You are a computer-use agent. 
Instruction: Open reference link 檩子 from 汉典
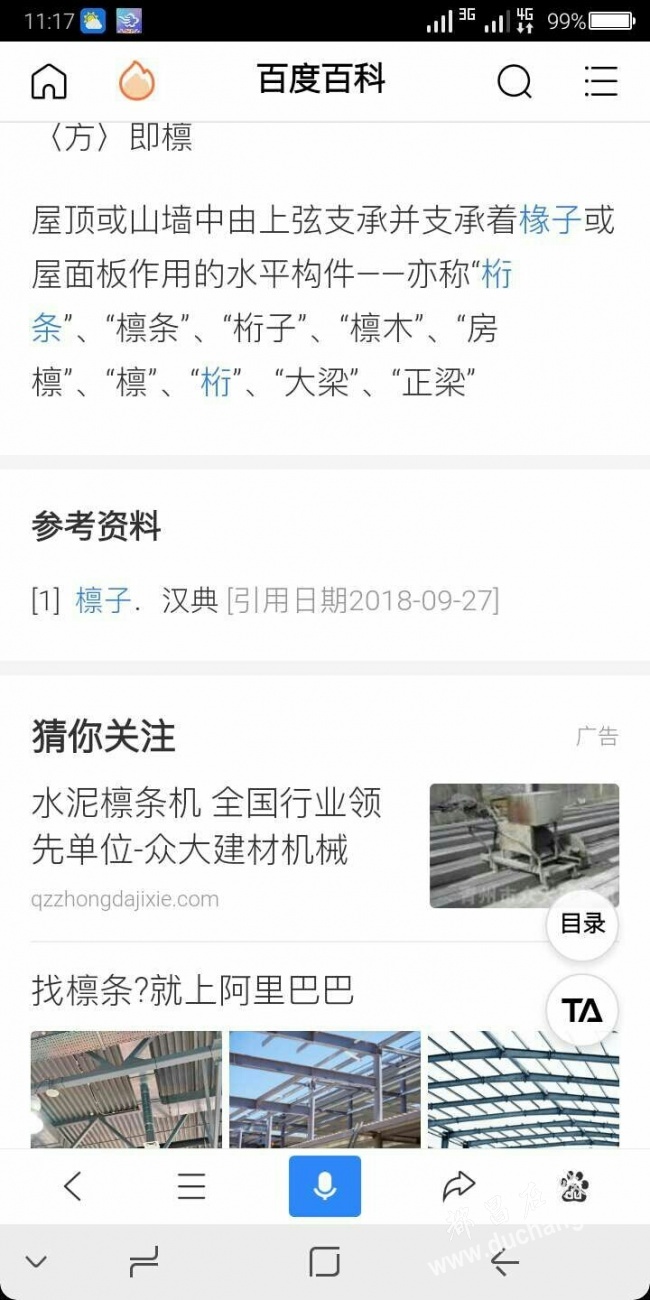coord(103,600)
